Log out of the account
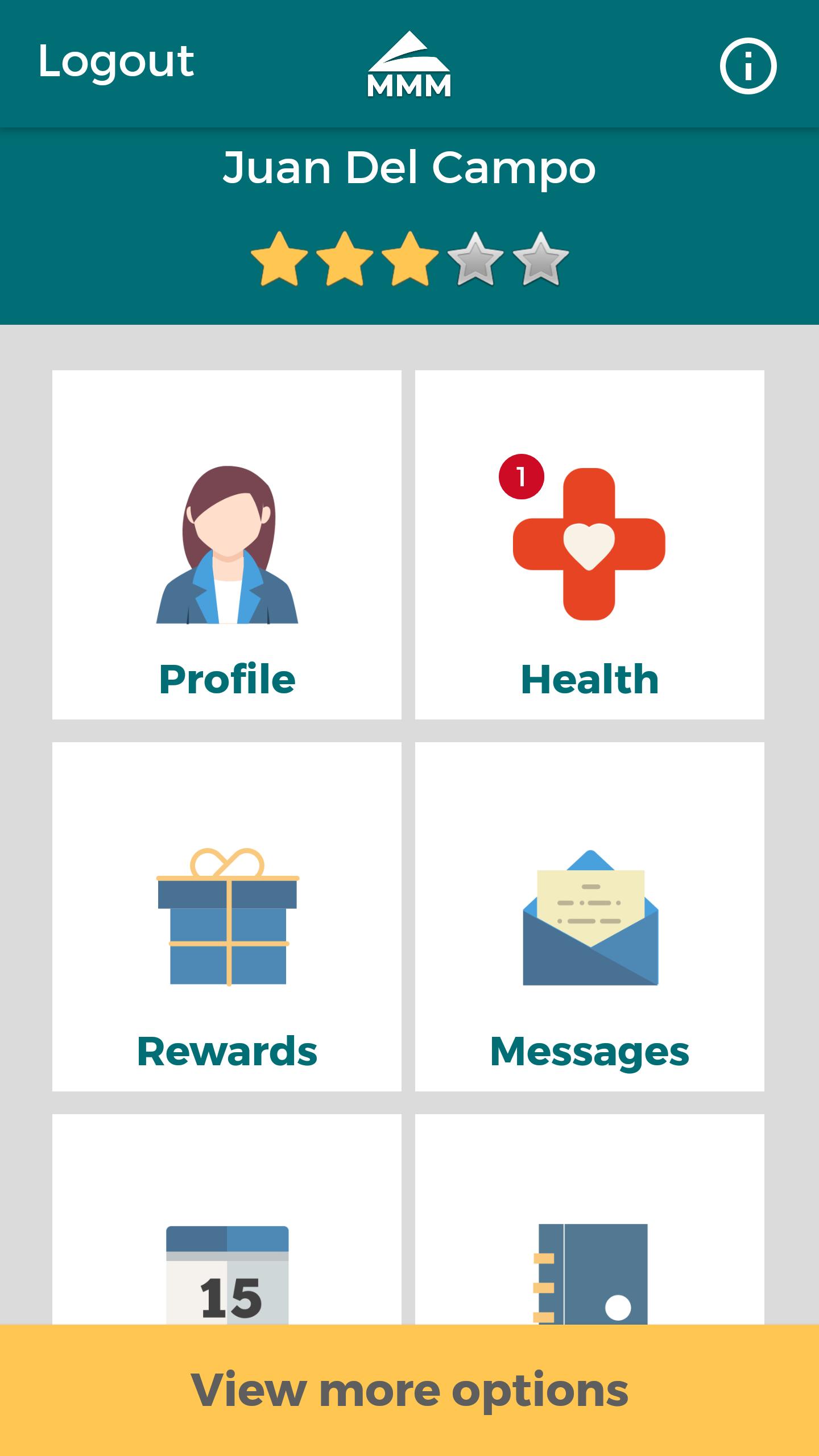Image resolution: width=819 pixels, height=1456 pixels. (x=116, y=63)
